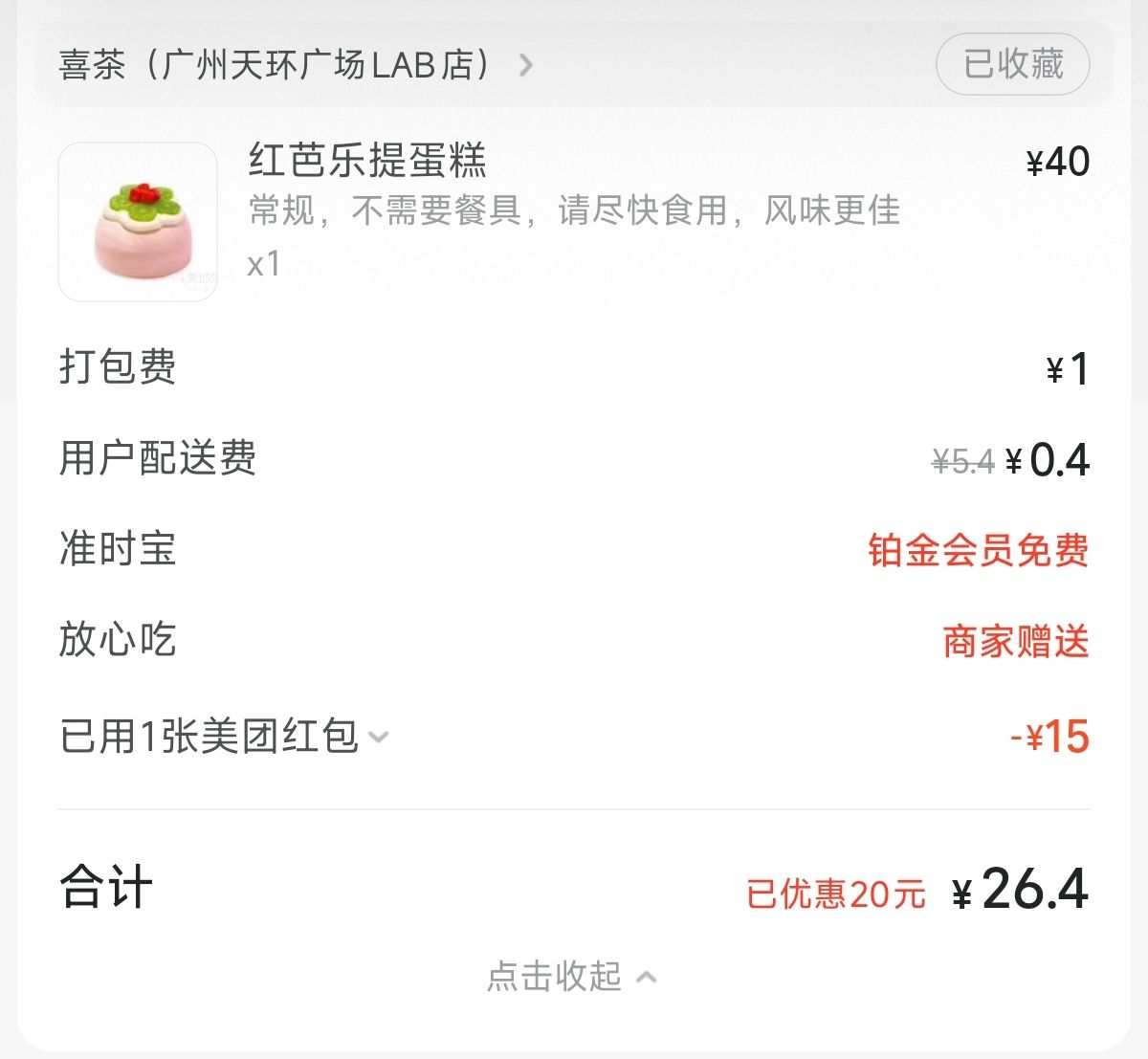Expand the 已用1张美团红包 details
This screenshot has width=1148, height=1059.
point(226,737)
